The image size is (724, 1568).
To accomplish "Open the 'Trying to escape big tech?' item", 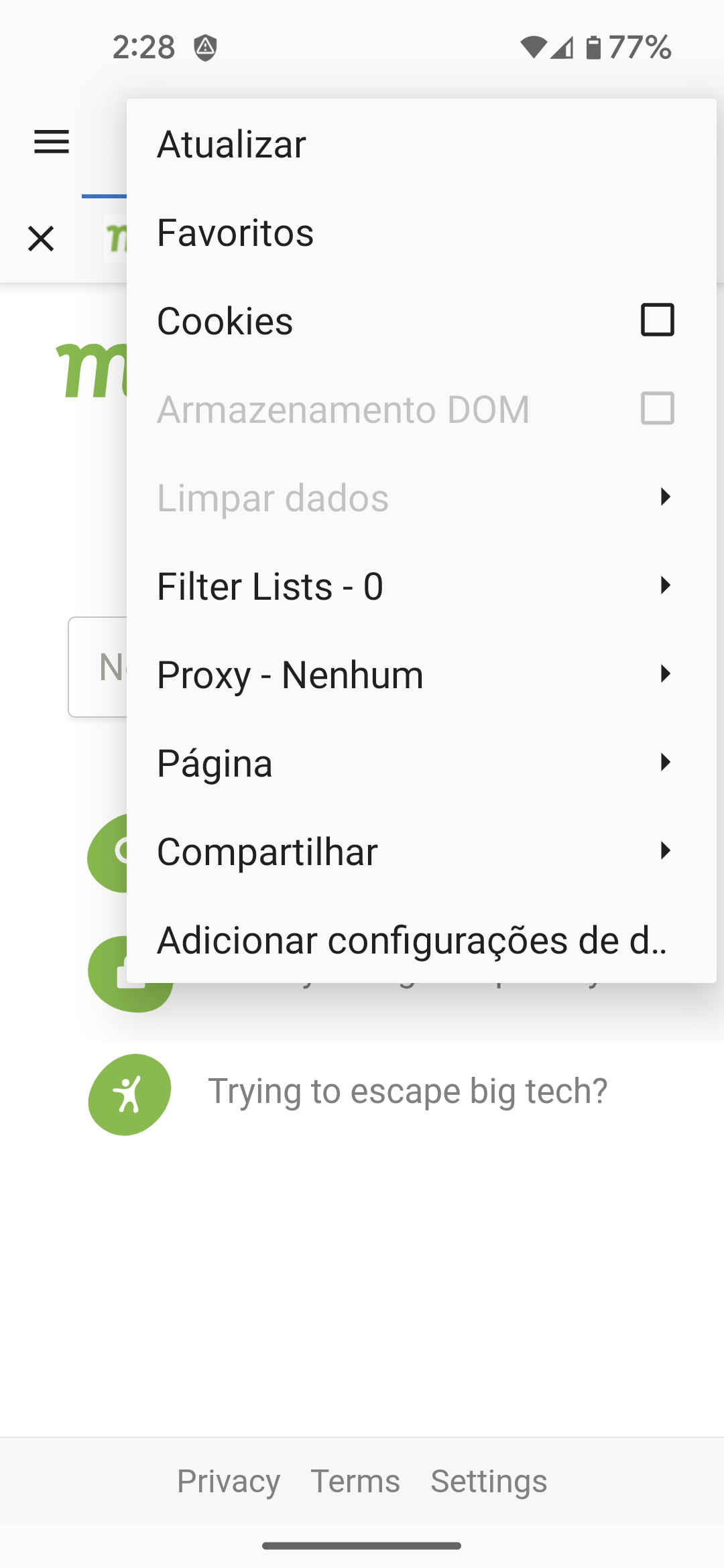I will pyautogui.click(x=407, y=1092).
